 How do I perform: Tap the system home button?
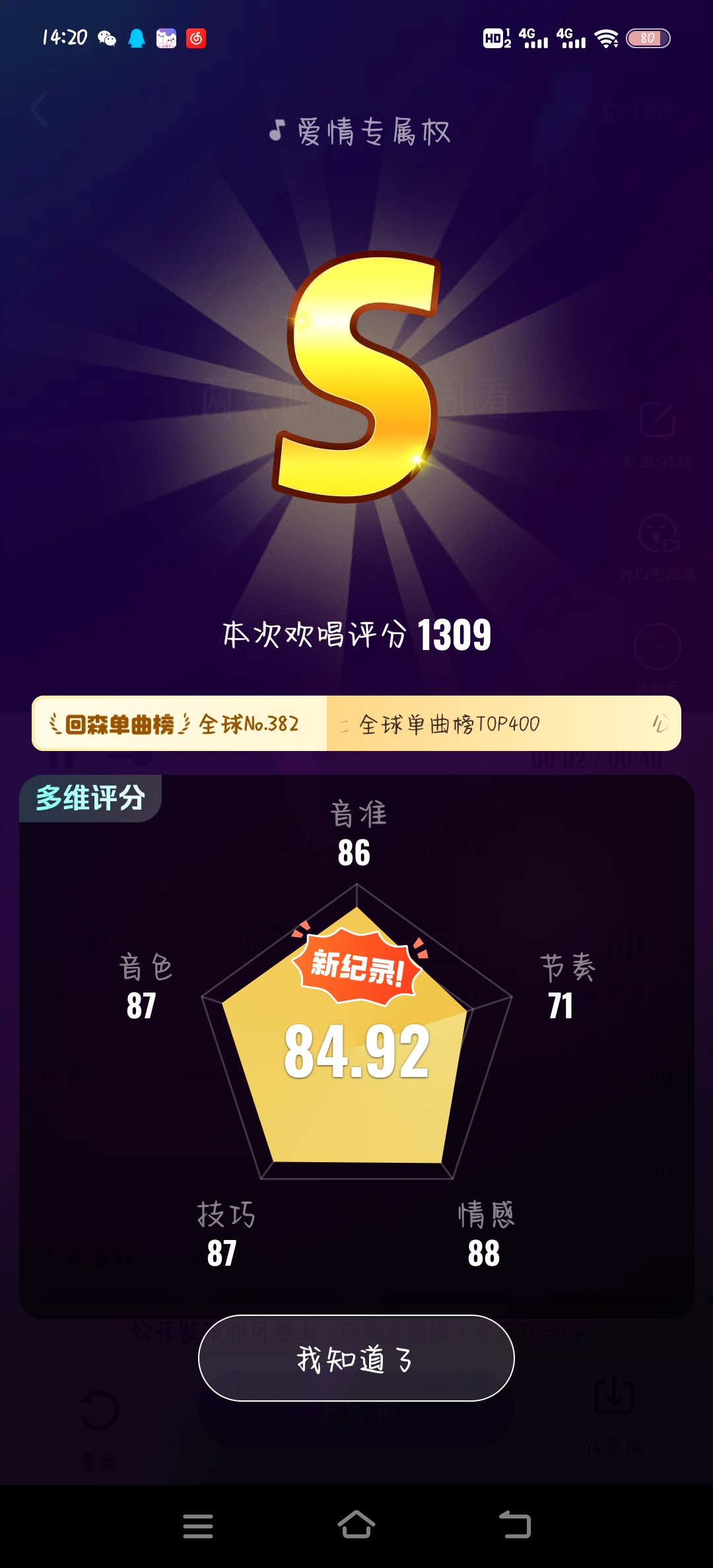356,1525
